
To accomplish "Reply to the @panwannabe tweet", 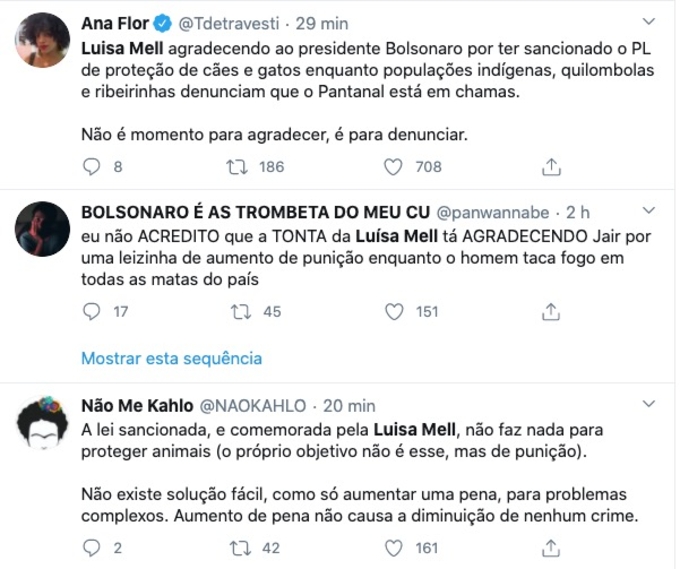I will [92, 311].
